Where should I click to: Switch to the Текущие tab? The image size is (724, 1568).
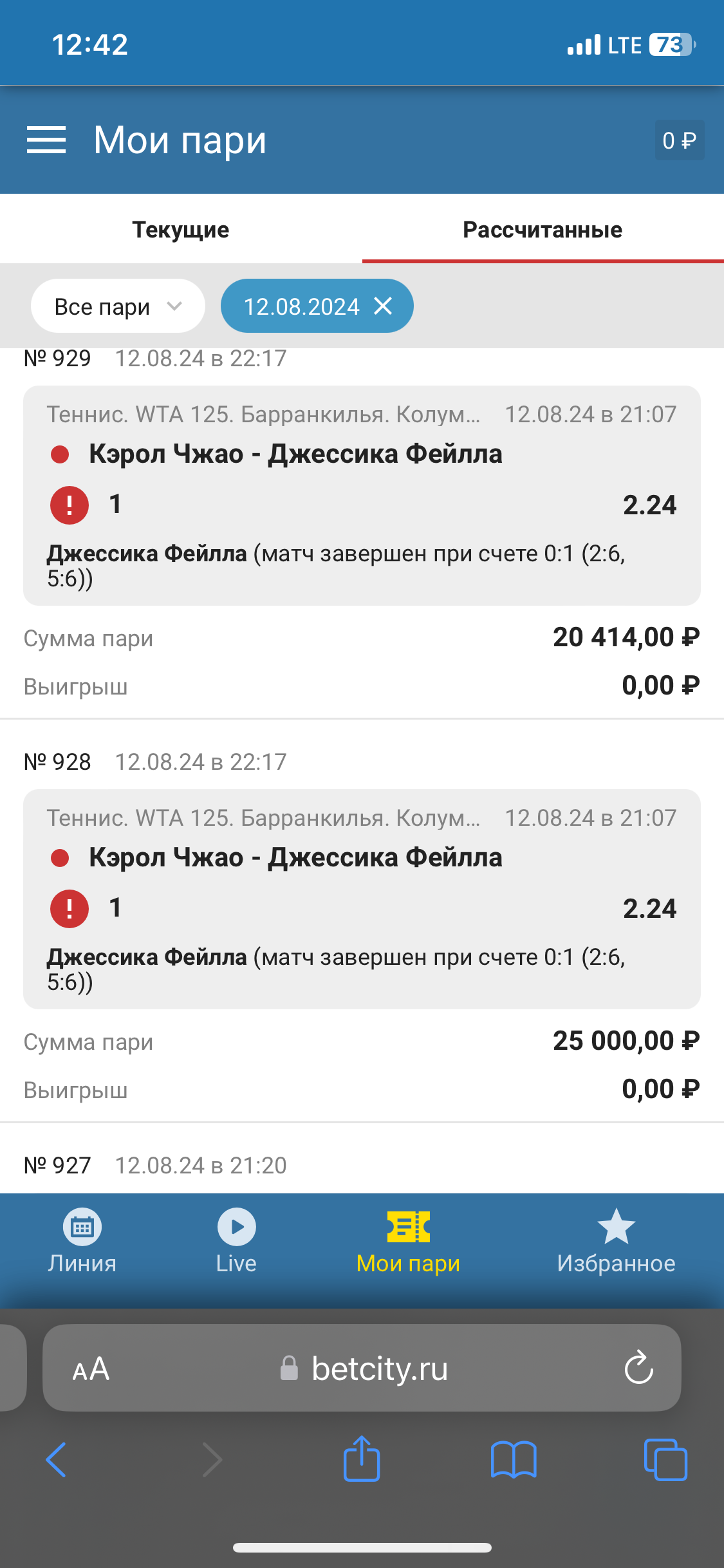click(x=181, y=230)
